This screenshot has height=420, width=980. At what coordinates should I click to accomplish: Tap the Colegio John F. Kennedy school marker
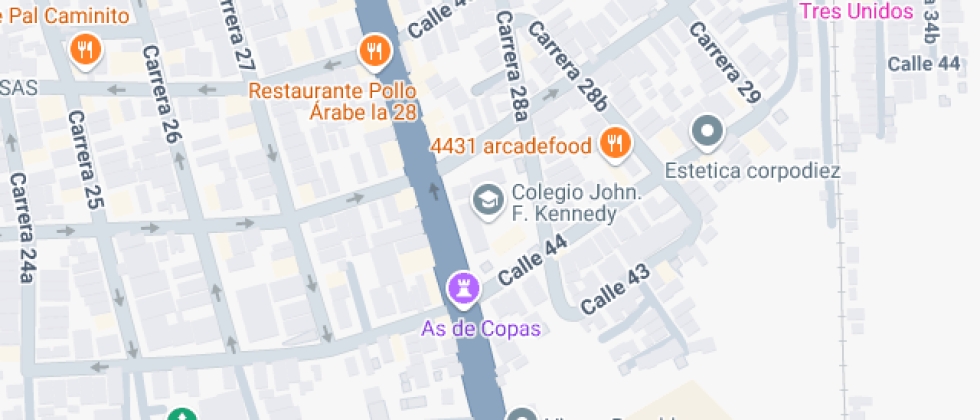(488, 200)
